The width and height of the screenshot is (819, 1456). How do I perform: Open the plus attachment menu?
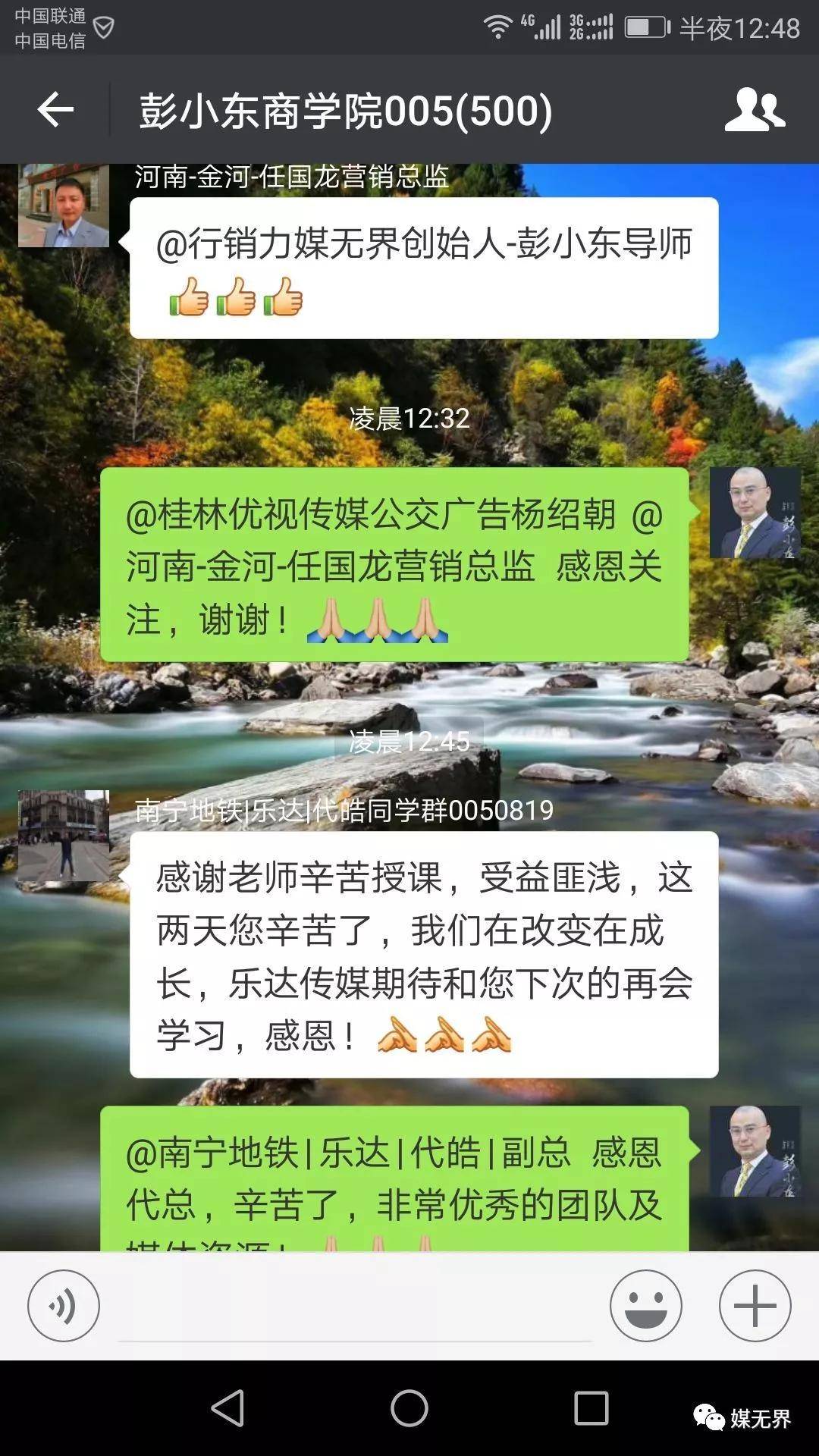pos(755,1306)
